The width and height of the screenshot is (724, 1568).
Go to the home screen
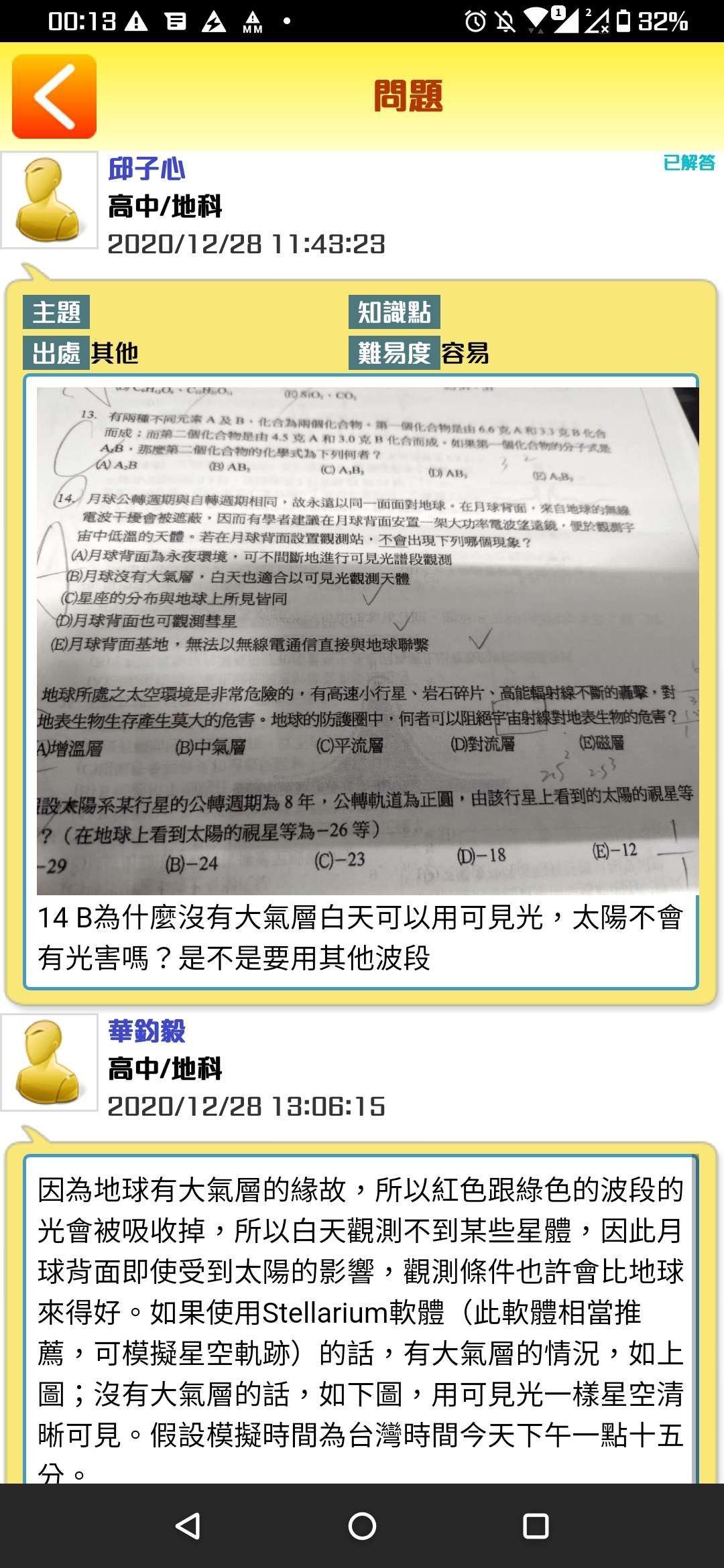(362, 1526)
